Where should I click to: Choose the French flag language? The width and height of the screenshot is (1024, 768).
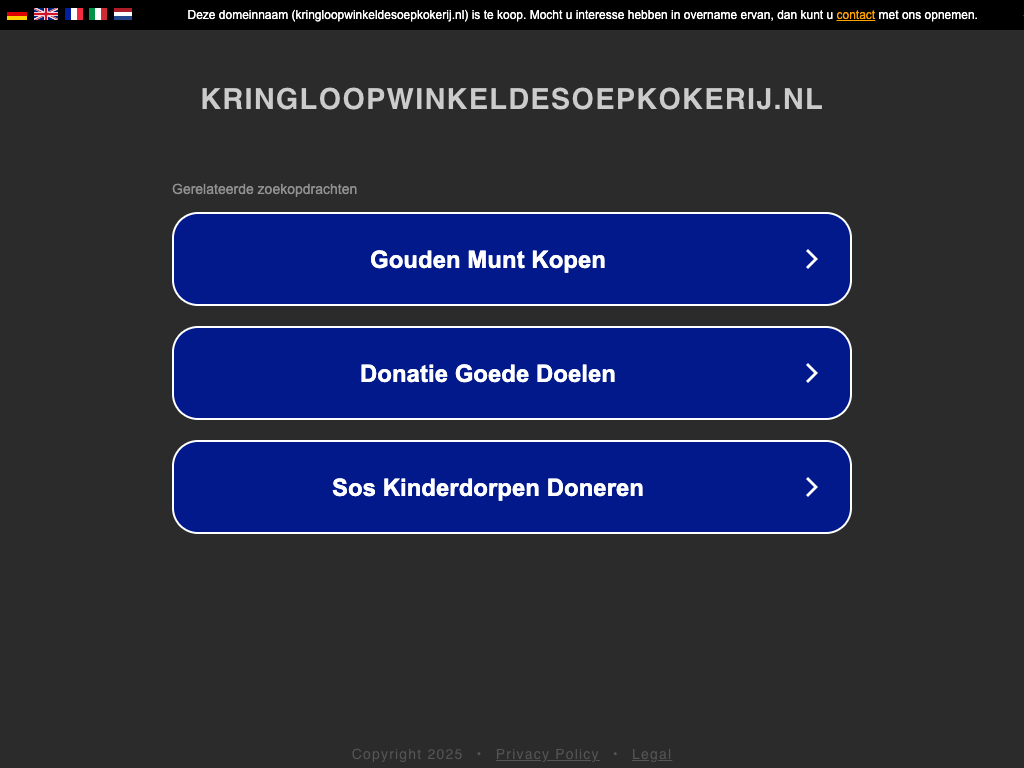[x=74, y=14]
